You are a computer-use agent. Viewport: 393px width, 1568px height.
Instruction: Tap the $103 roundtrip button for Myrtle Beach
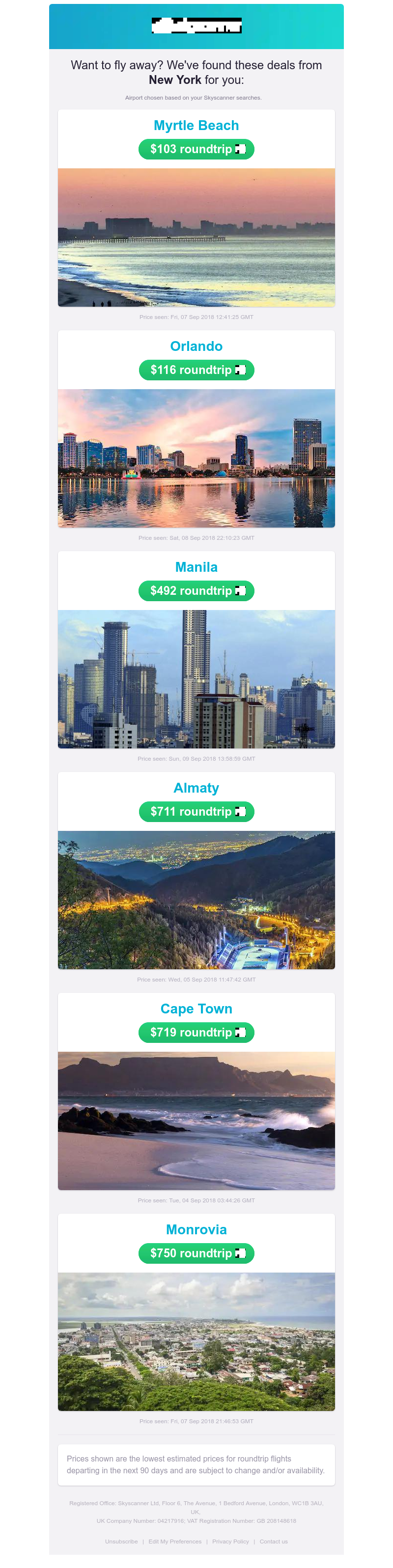196,149
